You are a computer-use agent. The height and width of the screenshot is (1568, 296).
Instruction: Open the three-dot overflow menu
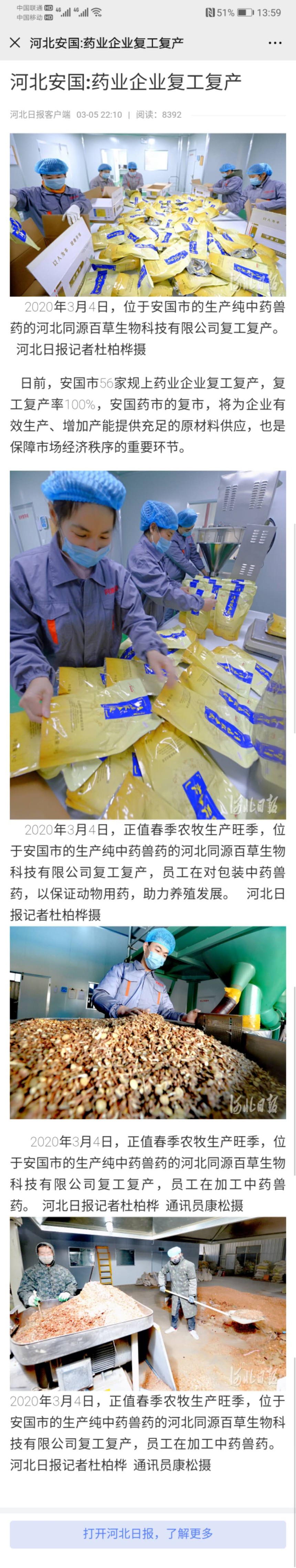tap(275, 43)
